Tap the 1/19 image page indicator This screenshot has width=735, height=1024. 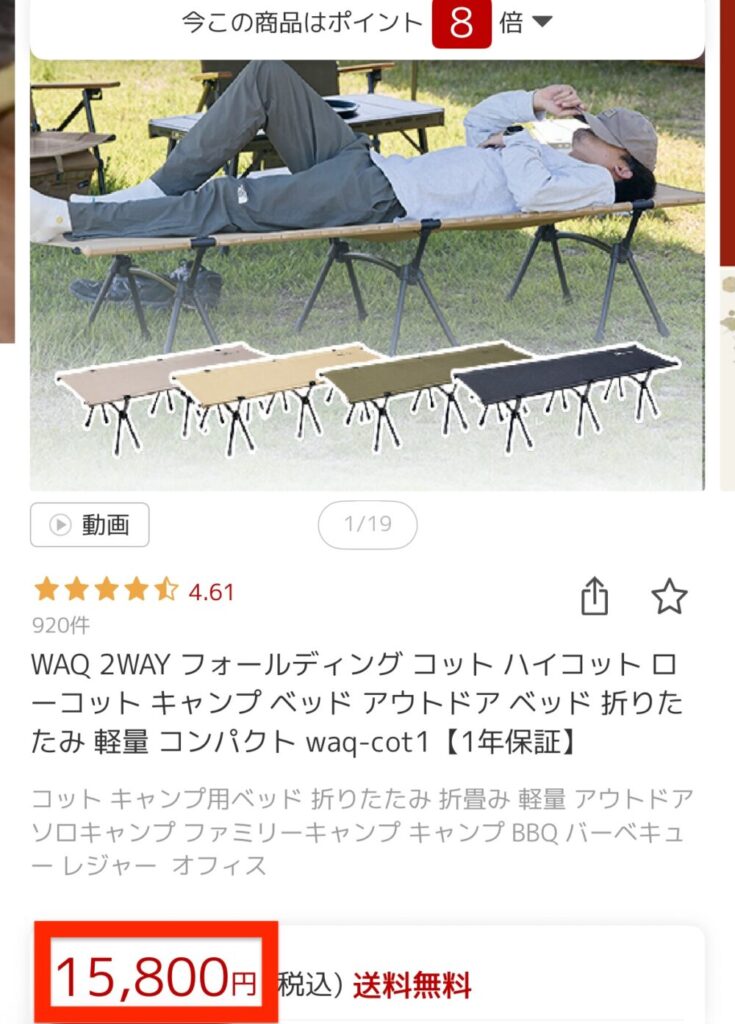point(367,525)
